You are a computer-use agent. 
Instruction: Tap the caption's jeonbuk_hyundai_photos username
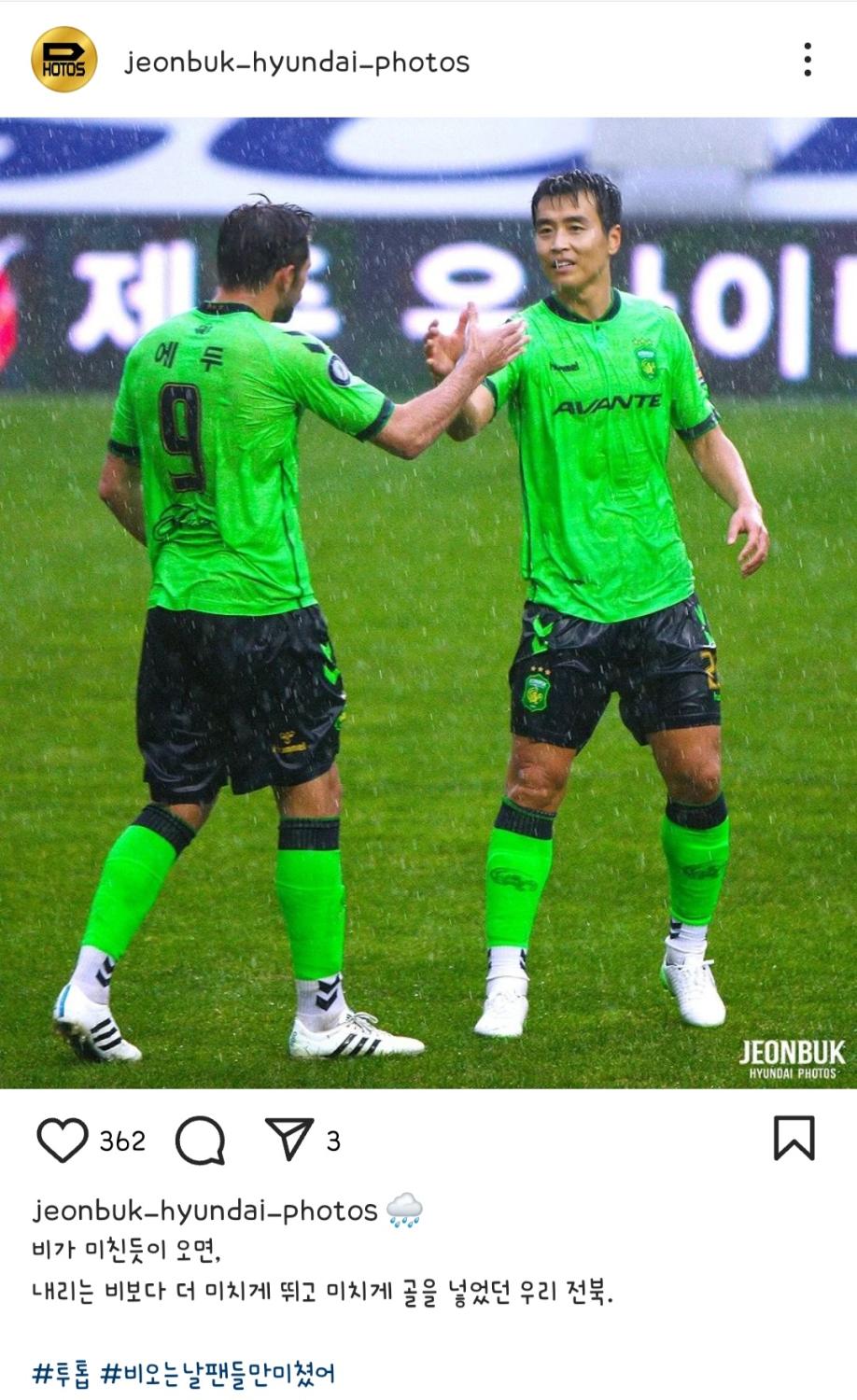(x=204, y=1211)
